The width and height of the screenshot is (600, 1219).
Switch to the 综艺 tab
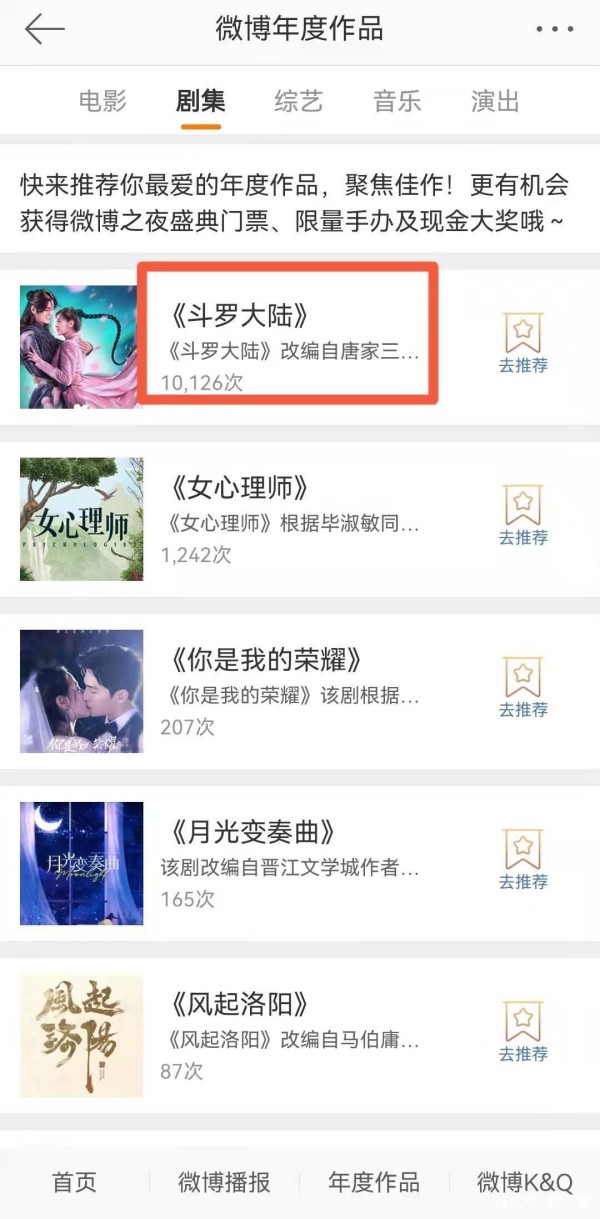click(299, 101)
